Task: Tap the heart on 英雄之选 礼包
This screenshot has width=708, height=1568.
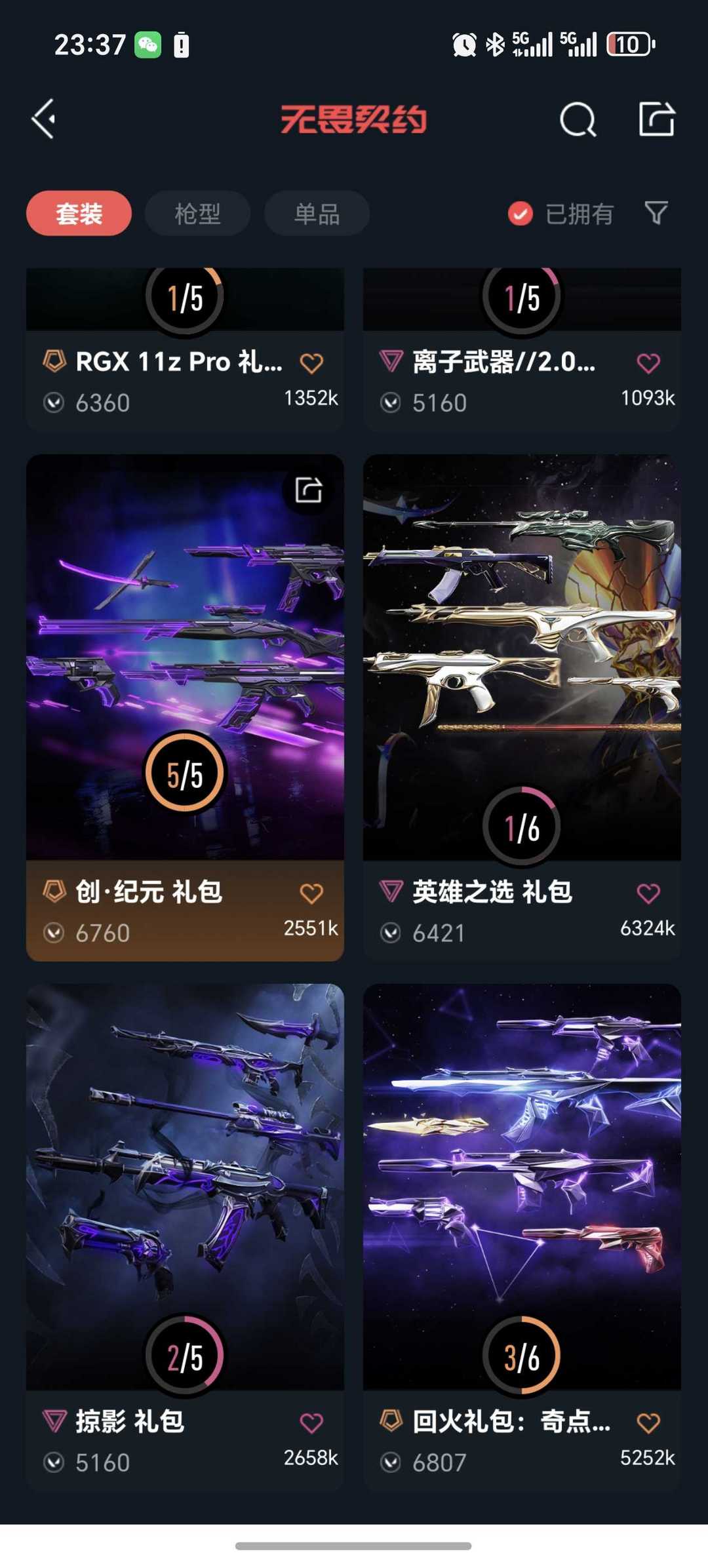Action: pyautogui.click(x=648, y=893)
